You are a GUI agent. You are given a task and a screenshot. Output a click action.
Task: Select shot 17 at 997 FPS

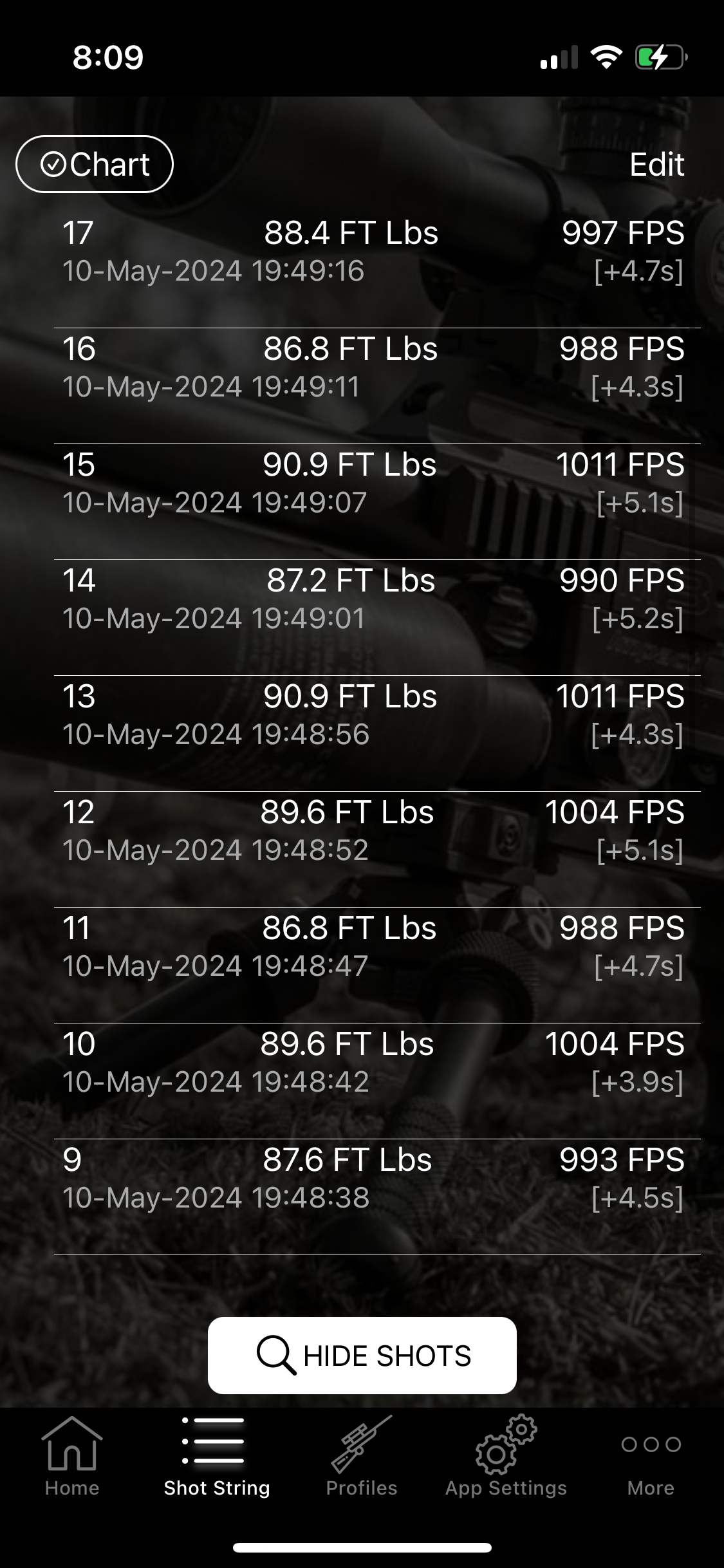[x=373, y=252]
